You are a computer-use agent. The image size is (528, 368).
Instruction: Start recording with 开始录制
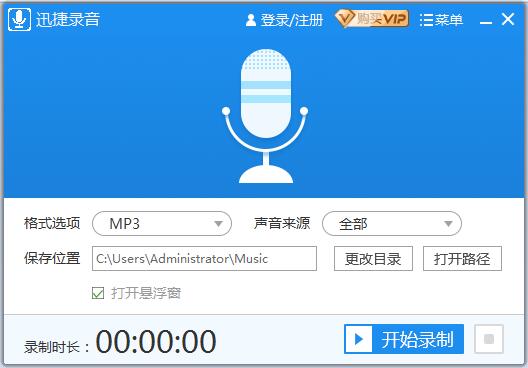tap(404, 339)
